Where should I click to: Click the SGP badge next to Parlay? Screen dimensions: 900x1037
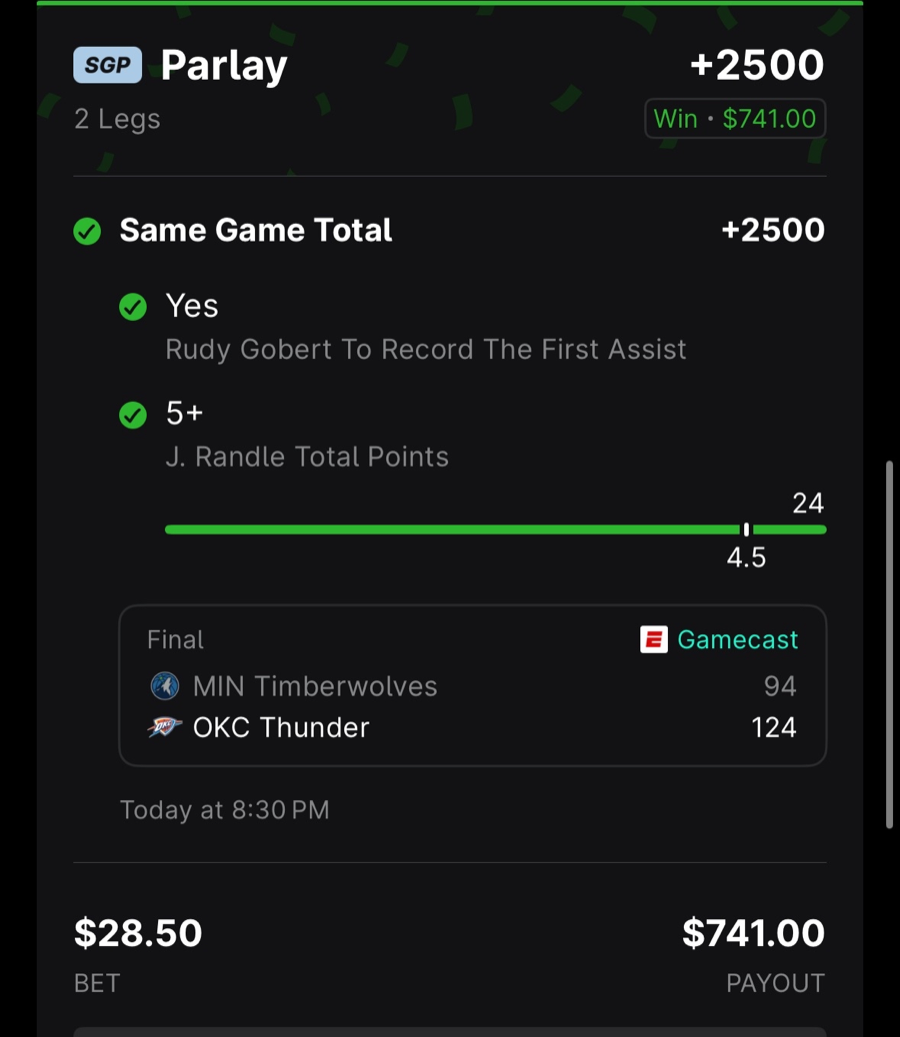(107, 64)
